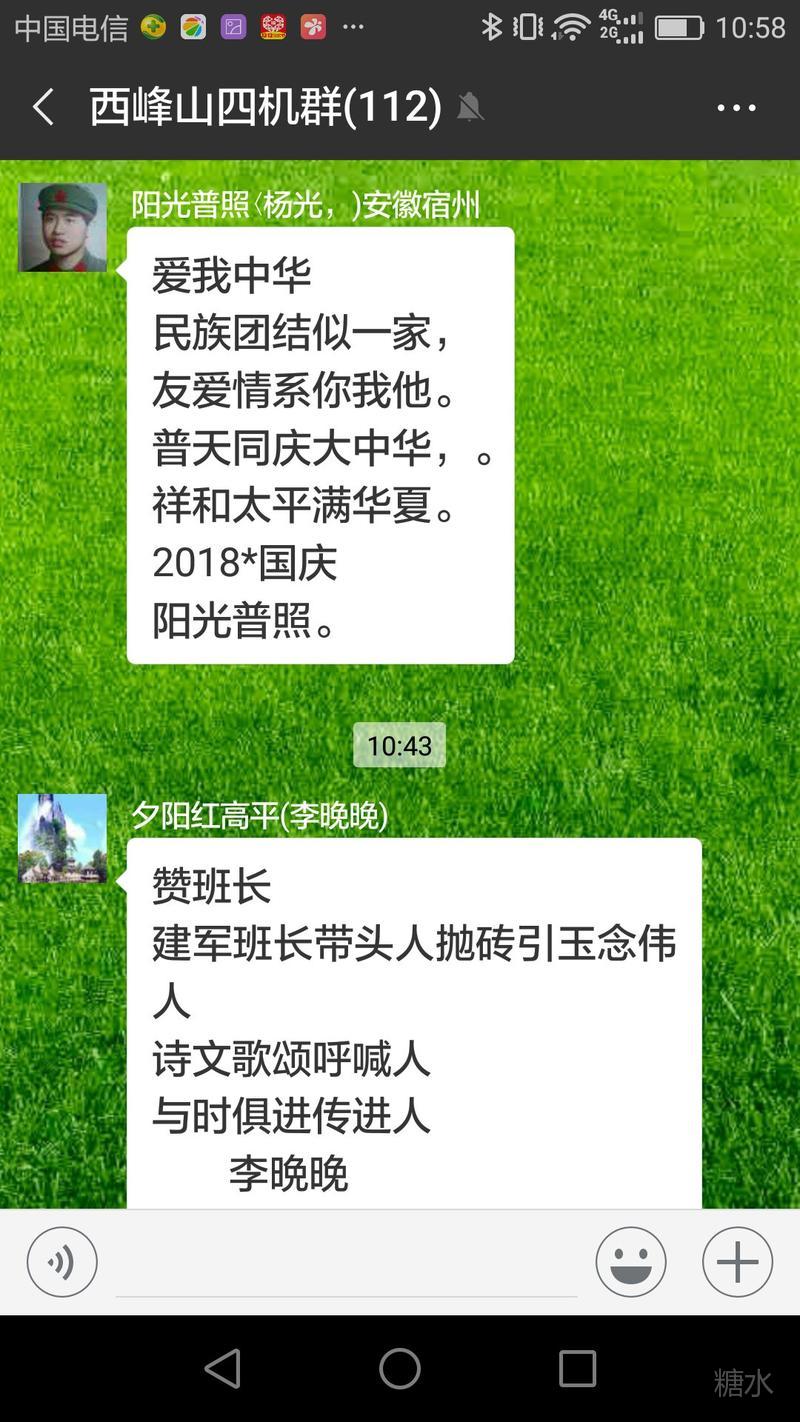Open the chat options overflow menu
Screen dimensions: 800x1422
click(x=736, y=108)
